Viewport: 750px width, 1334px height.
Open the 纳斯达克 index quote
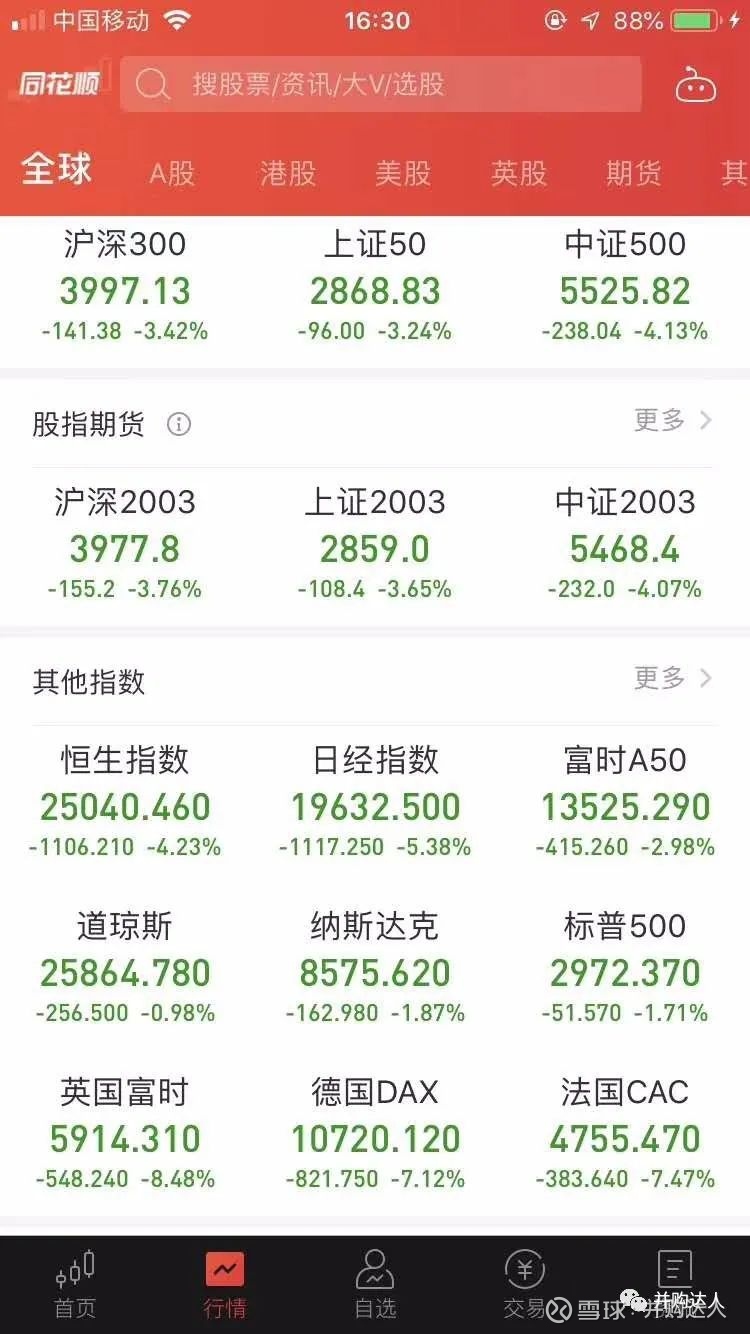click(374, 965)
